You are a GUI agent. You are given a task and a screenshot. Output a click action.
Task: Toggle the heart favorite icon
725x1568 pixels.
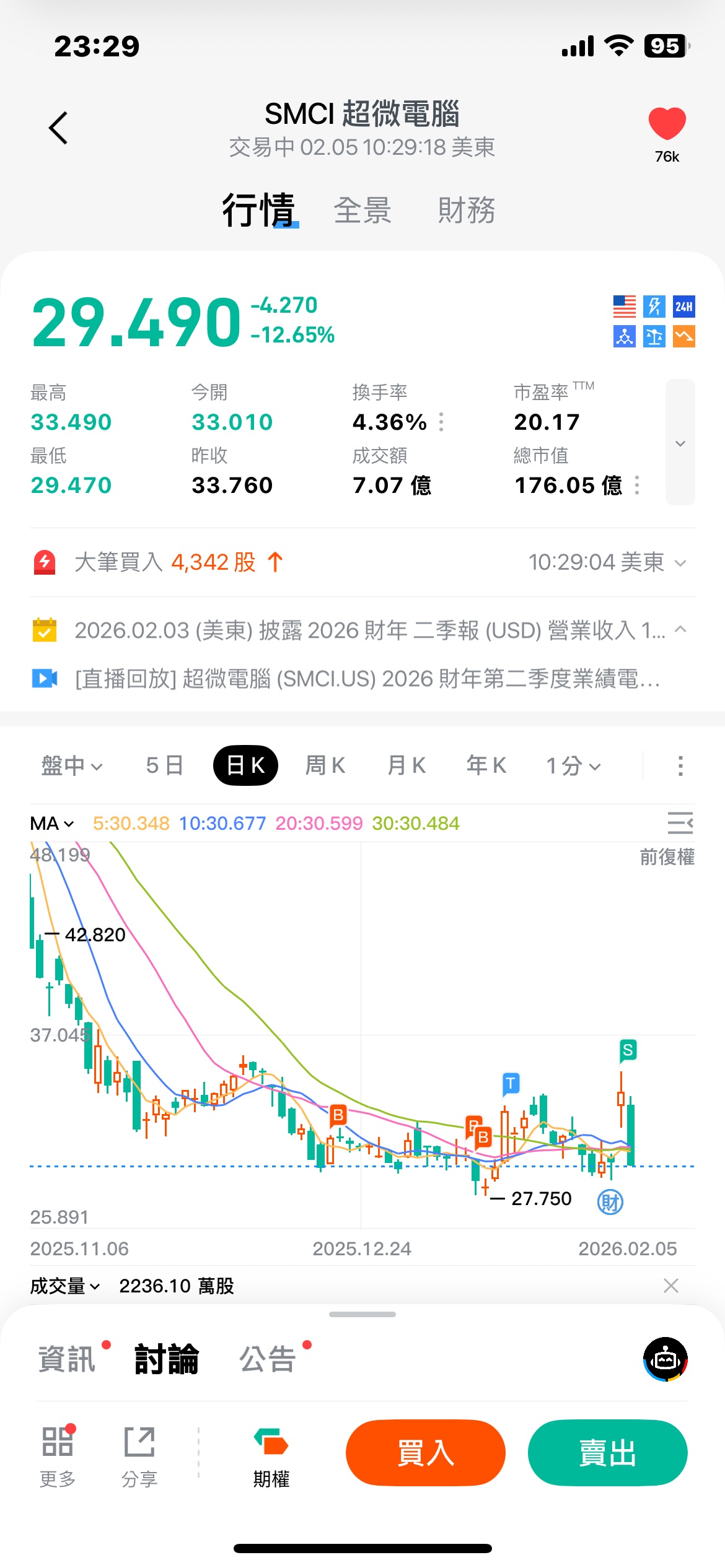tap(667, 124)
